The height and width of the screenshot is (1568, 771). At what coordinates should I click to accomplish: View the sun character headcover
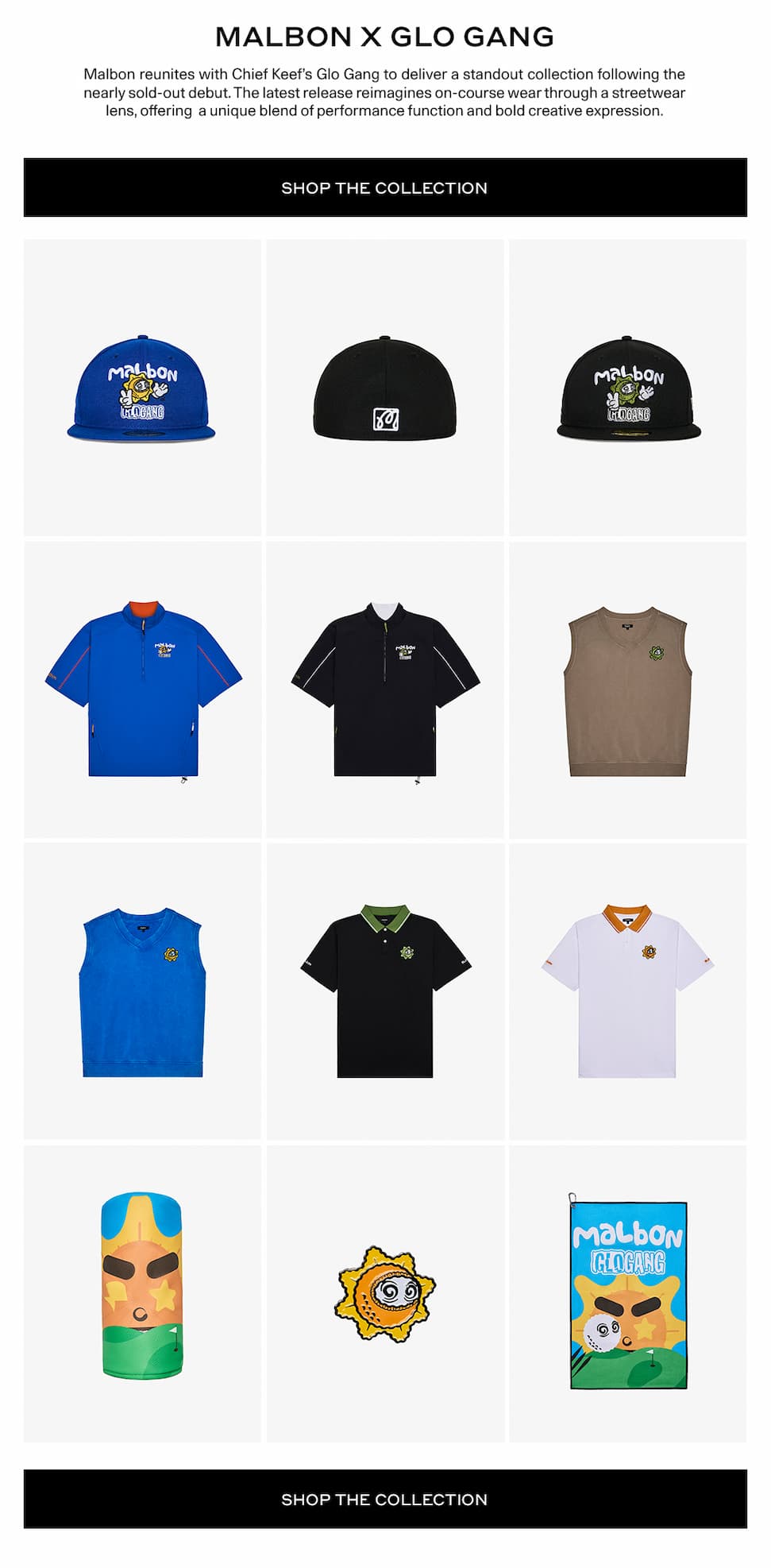click(143, 1293)
